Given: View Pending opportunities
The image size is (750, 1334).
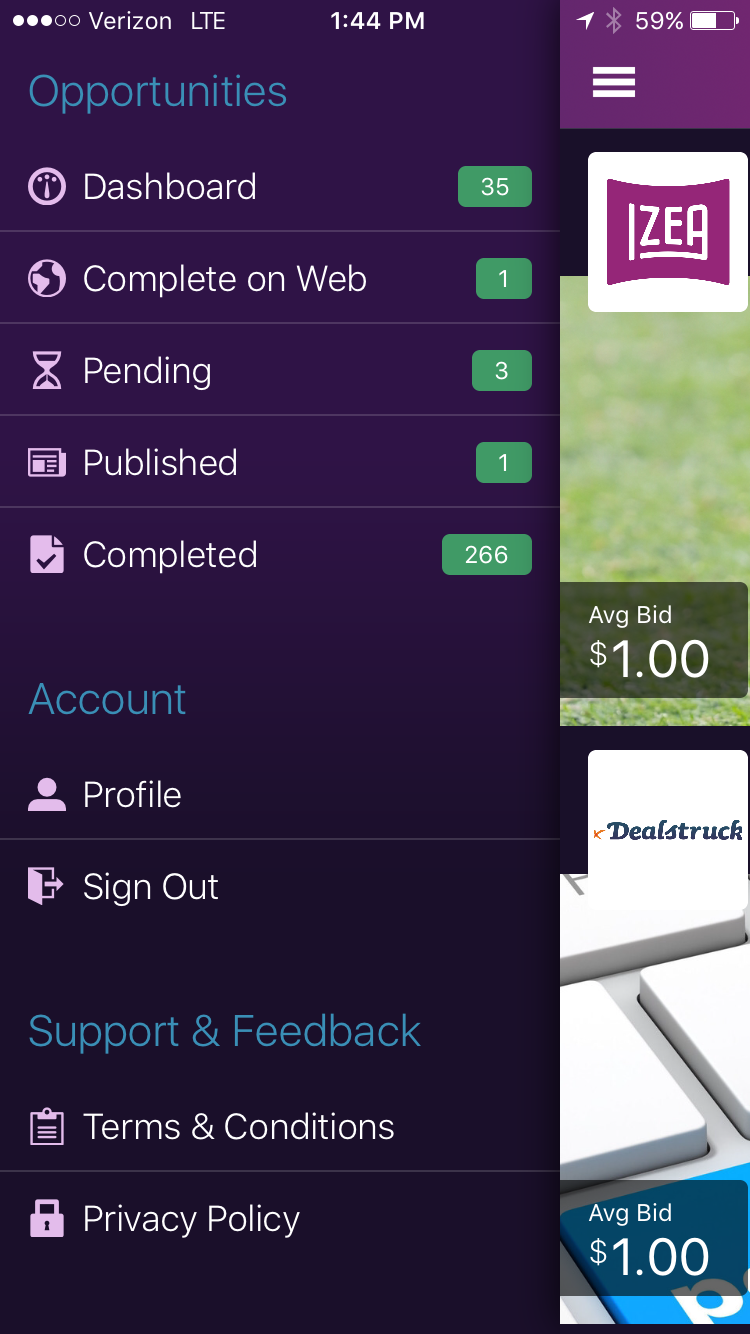Looking at the screenshot, I should (147, 371).
